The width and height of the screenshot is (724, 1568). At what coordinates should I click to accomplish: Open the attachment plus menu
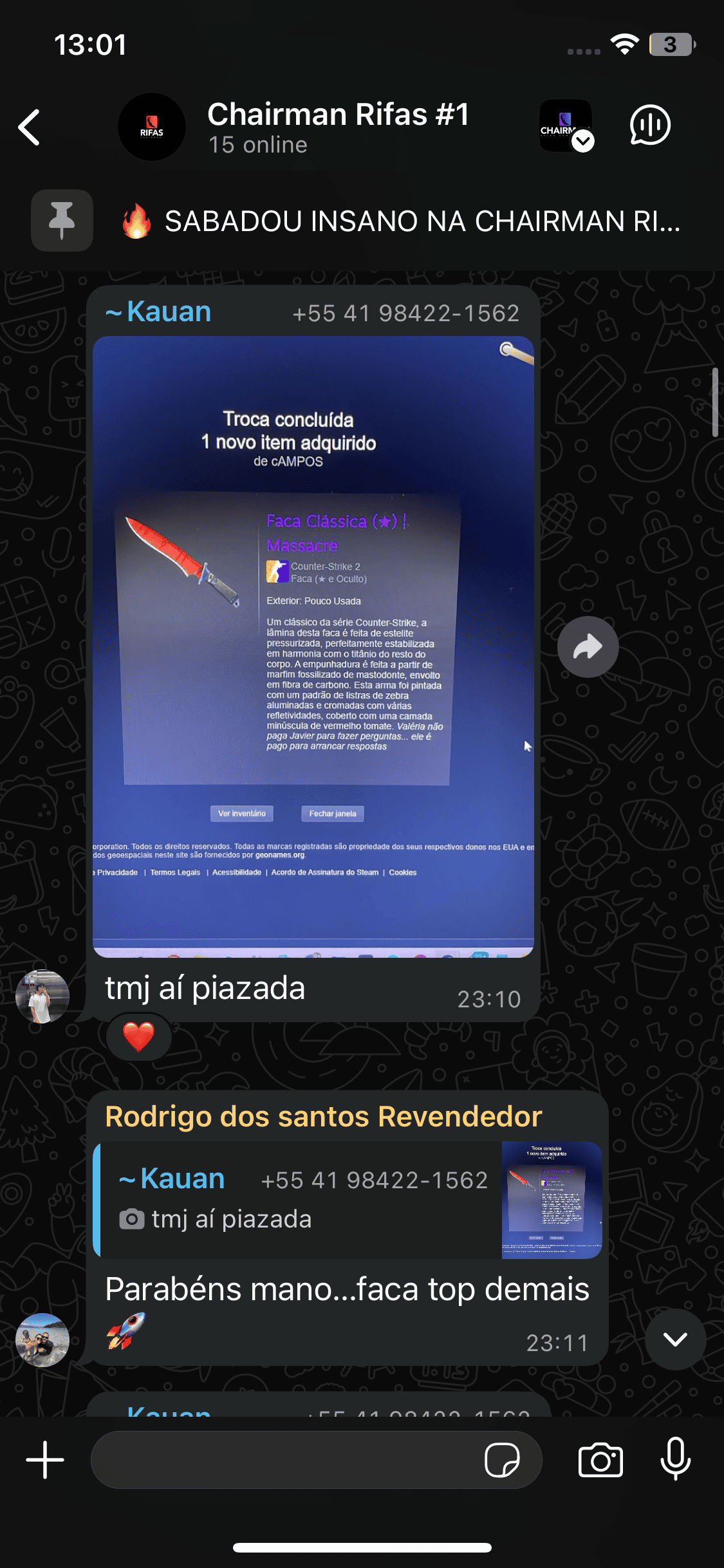click(x=45, y=1460)
